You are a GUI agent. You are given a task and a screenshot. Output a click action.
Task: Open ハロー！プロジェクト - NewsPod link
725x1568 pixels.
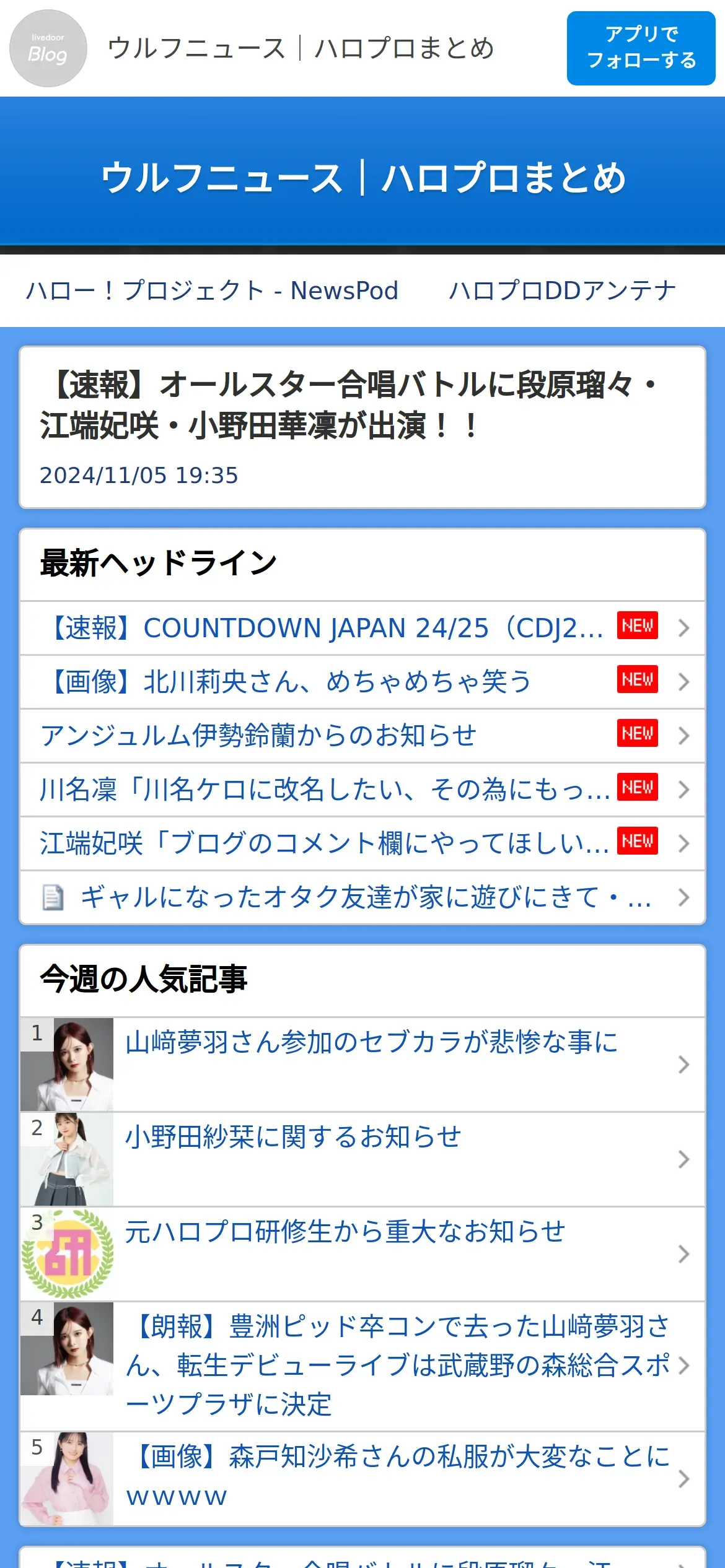[x=212, y=290]
